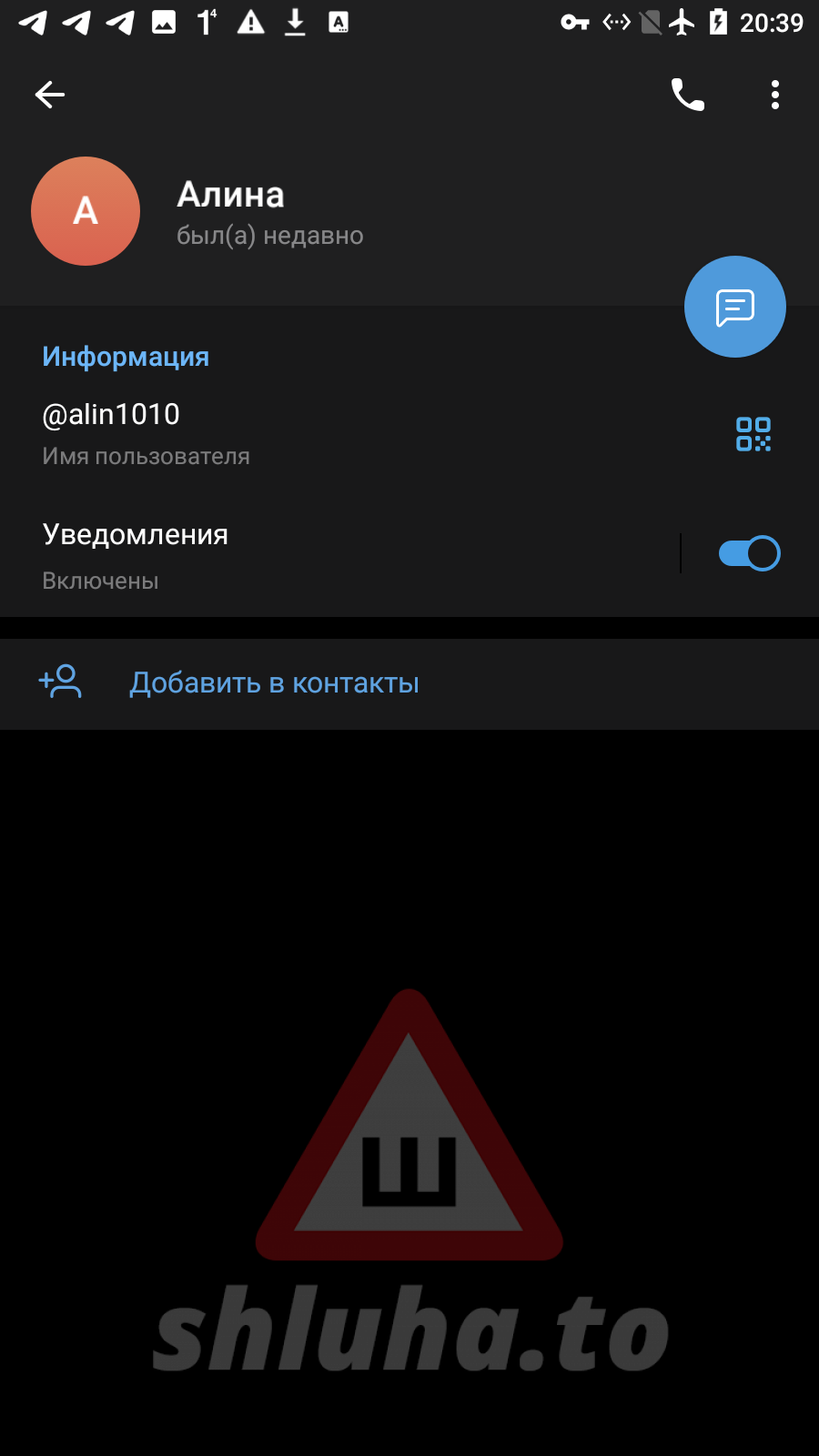This screenshot has height=1456, width=819.
Task: Show QR code for @alin1010
Action: coord(753,434)
